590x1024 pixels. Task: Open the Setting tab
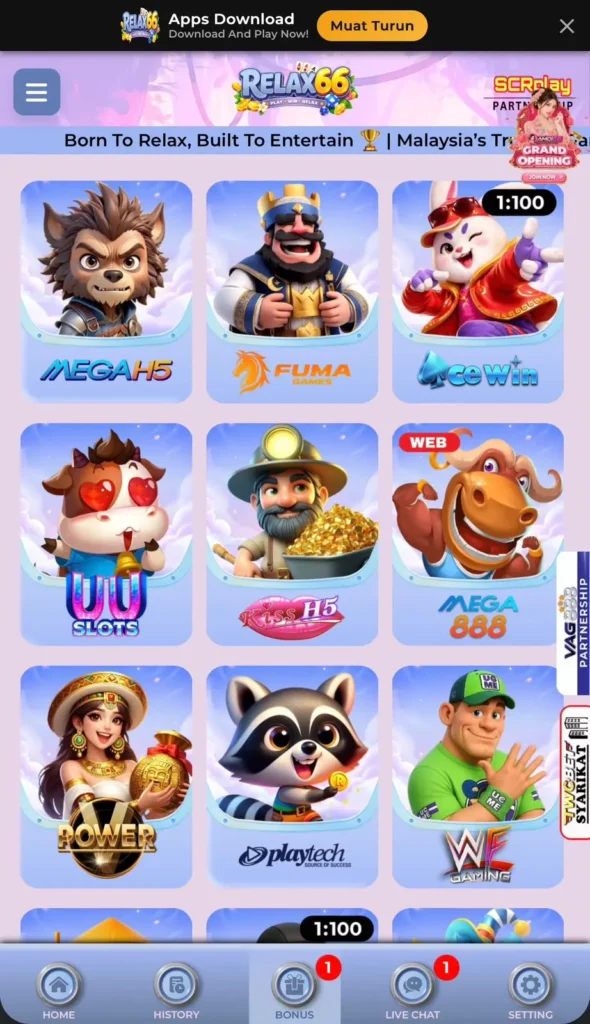click(x=530, y=991)
